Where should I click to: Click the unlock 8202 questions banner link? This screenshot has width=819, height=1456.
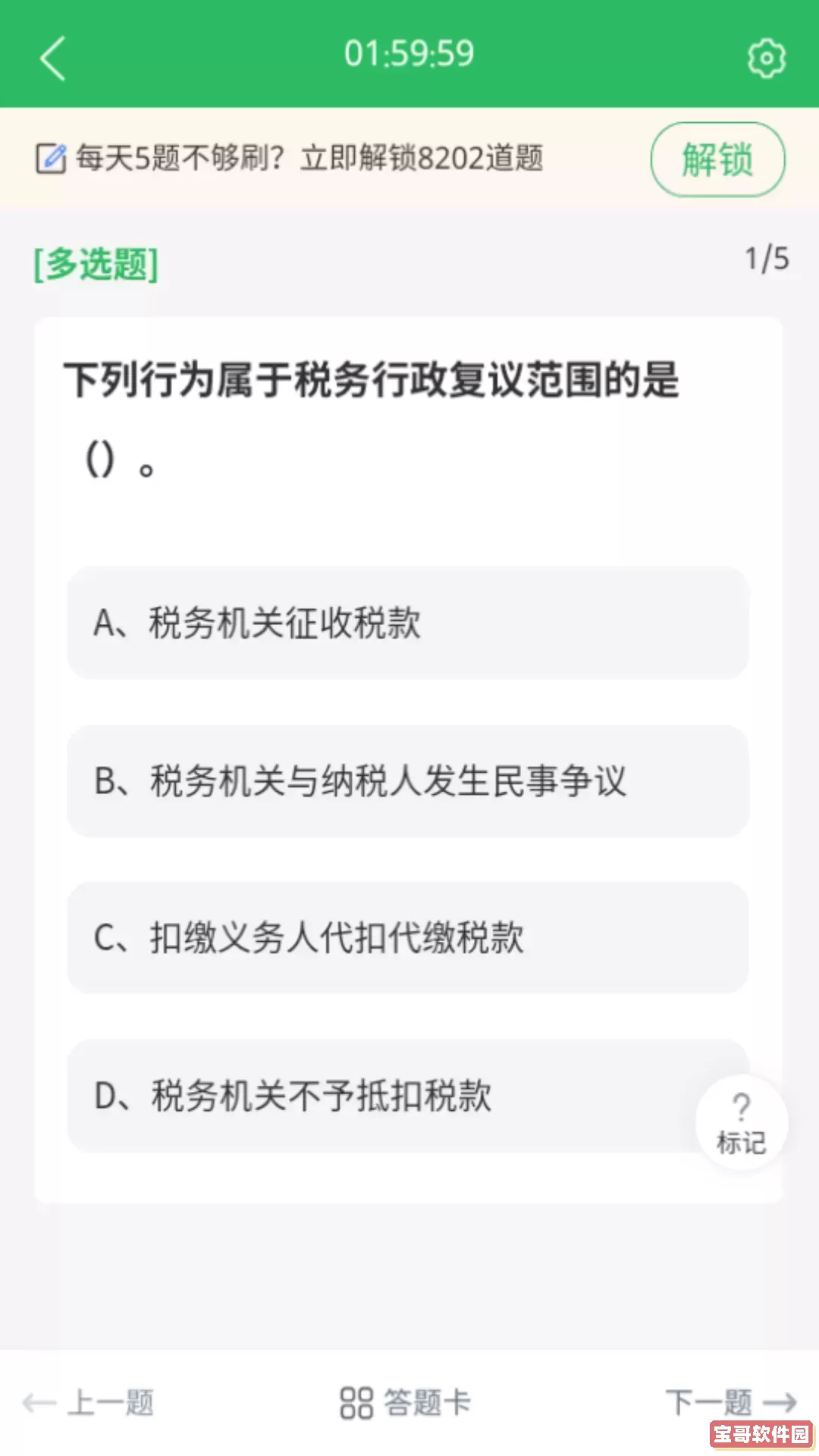(x=309, y=158)
